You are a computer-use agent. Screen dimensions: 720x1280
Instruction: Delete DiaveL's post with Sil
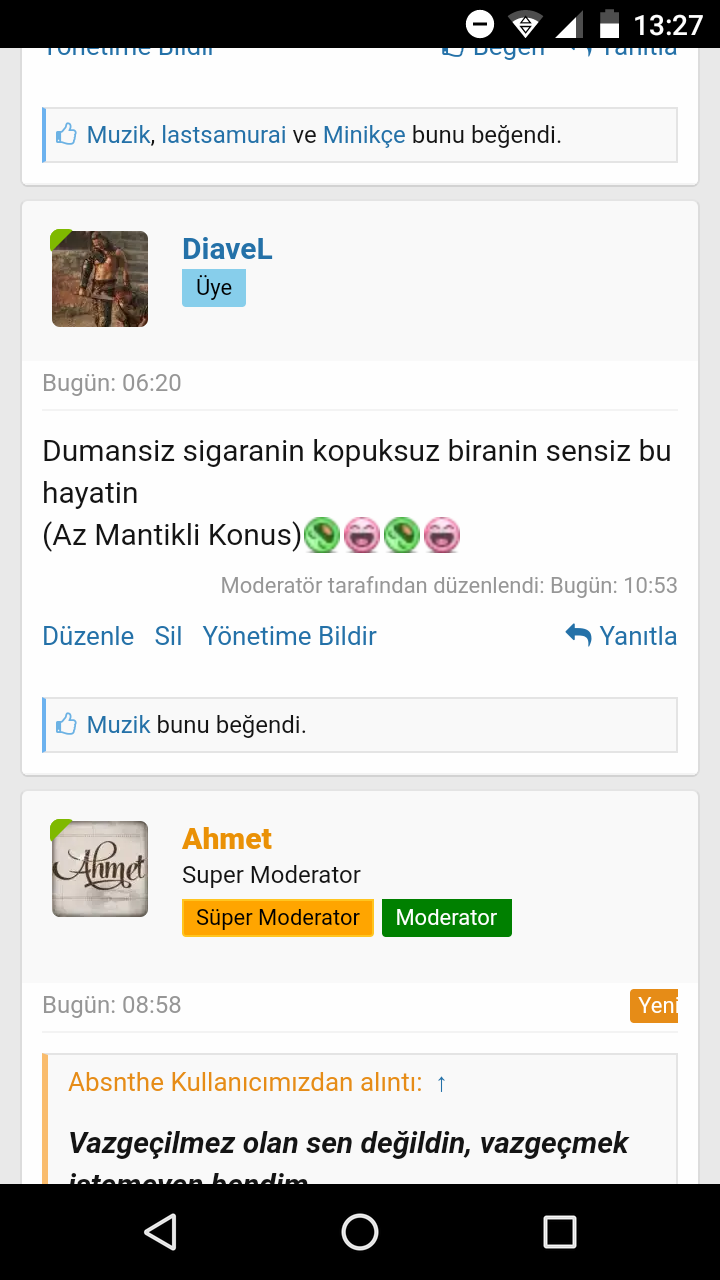(168, 636)
